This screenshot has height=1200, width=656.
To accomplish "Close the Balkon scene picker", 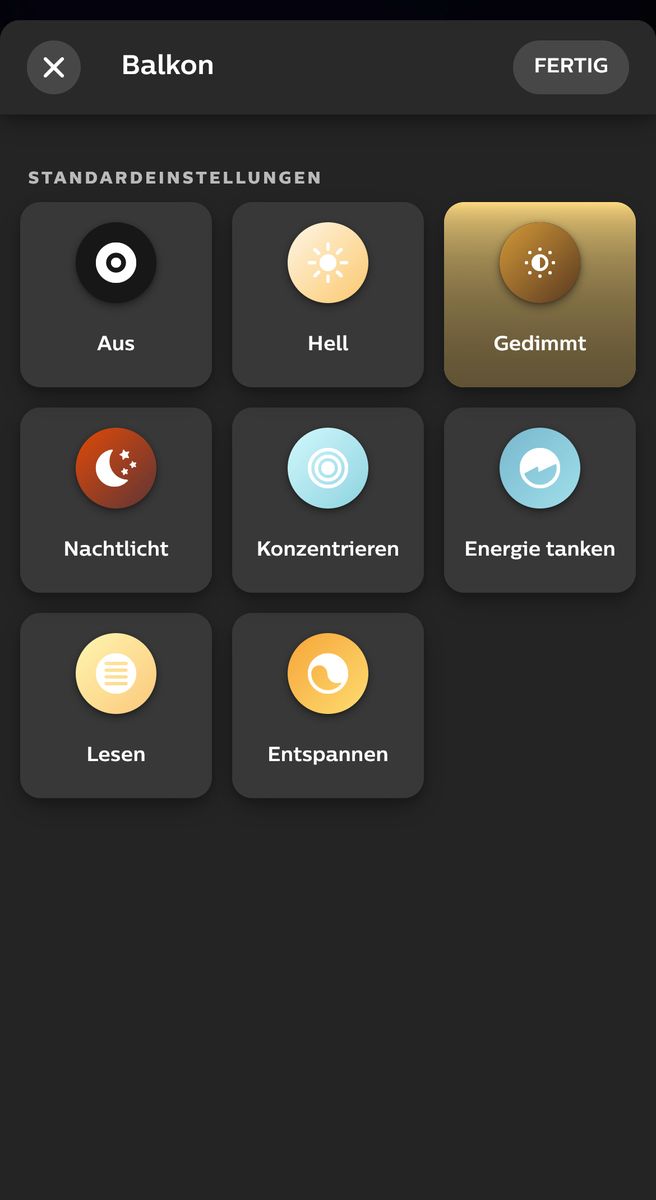I will click(x=54, y=67).
